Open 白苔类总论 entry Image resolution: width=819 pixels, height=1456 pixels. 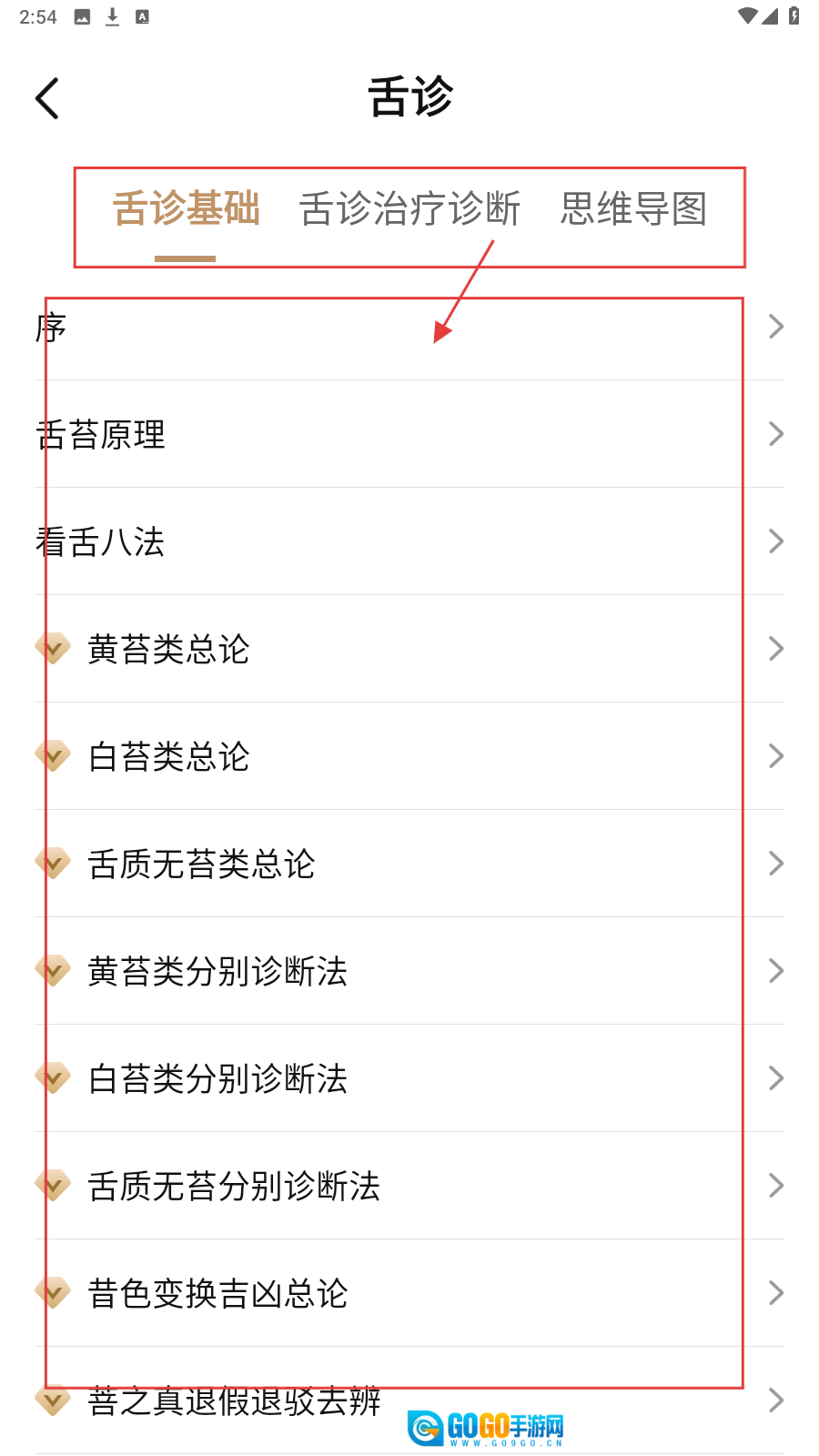click(x=409, y=757)
